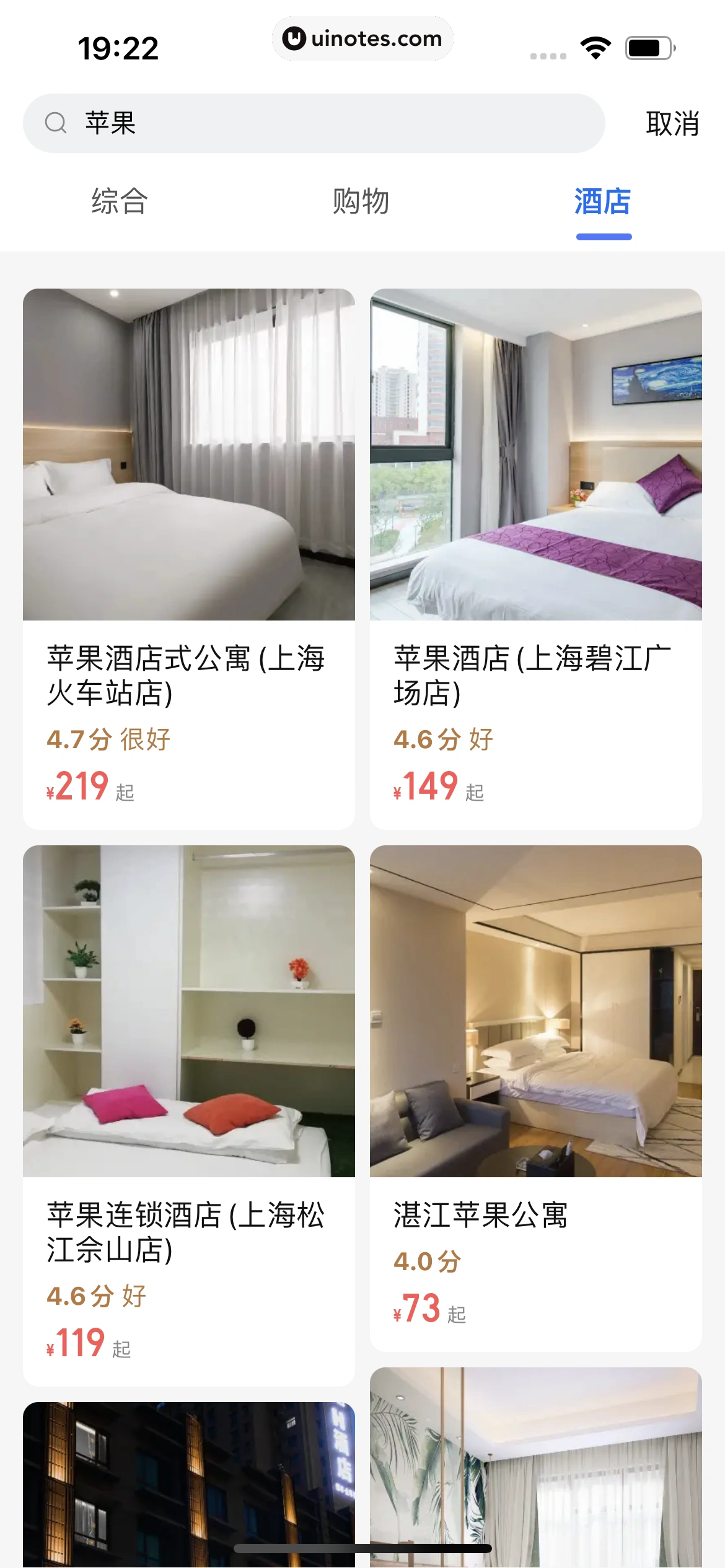
Task: Tap the search field containing 苹果
Action: (313, 123)
